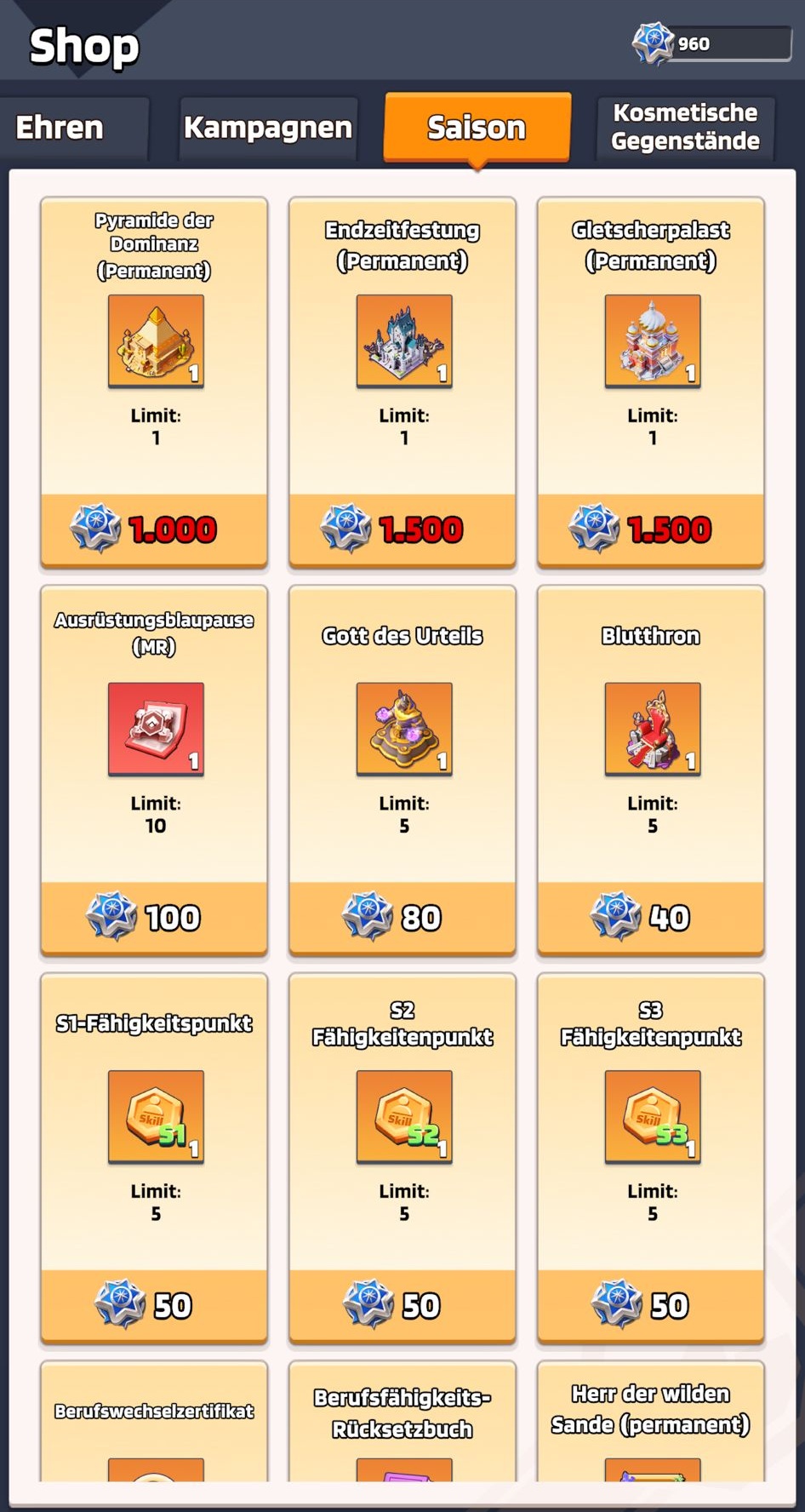Open the Blutthron item card
Screen dimensions: 805x1512
[651, 770]
